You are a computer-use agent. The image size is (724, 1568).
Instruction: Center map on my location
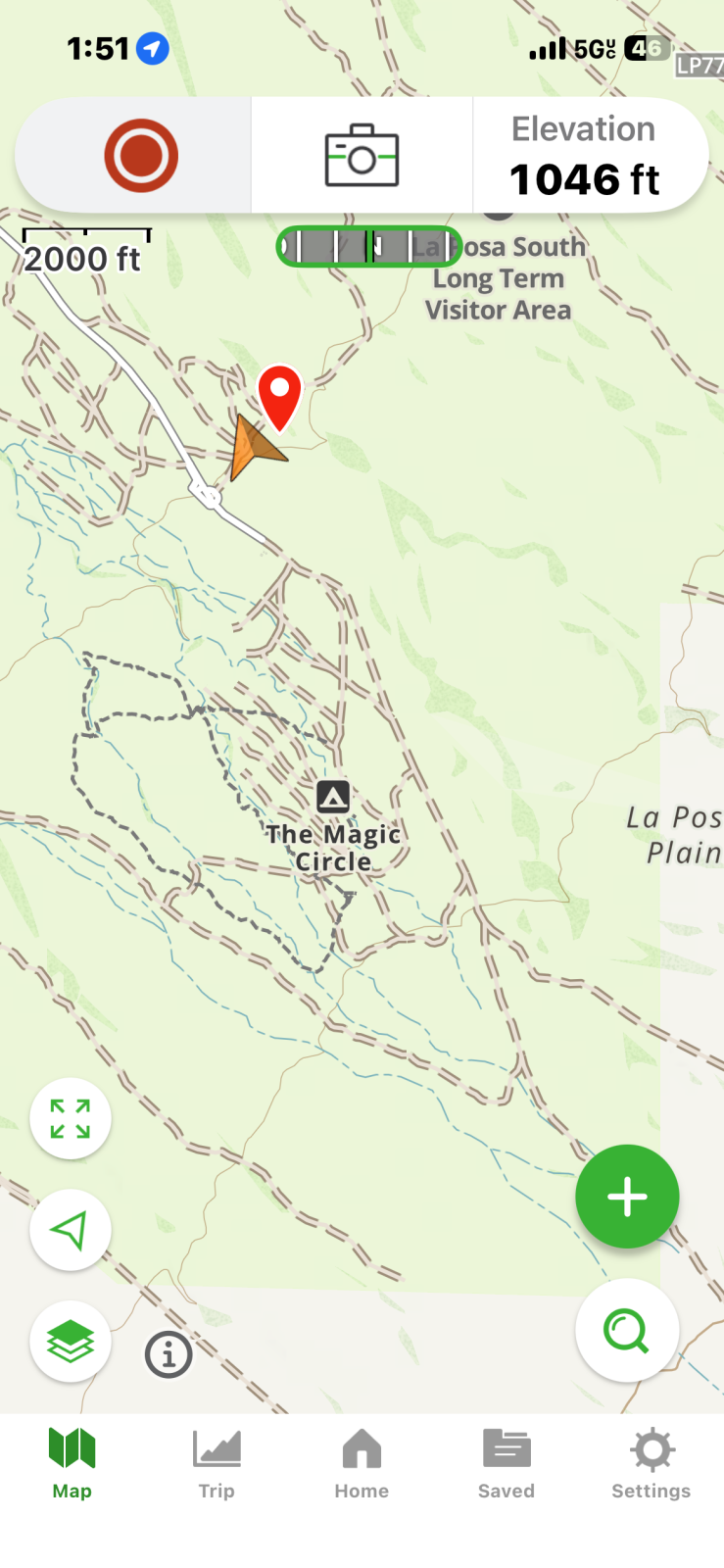tap(71, 1230)
